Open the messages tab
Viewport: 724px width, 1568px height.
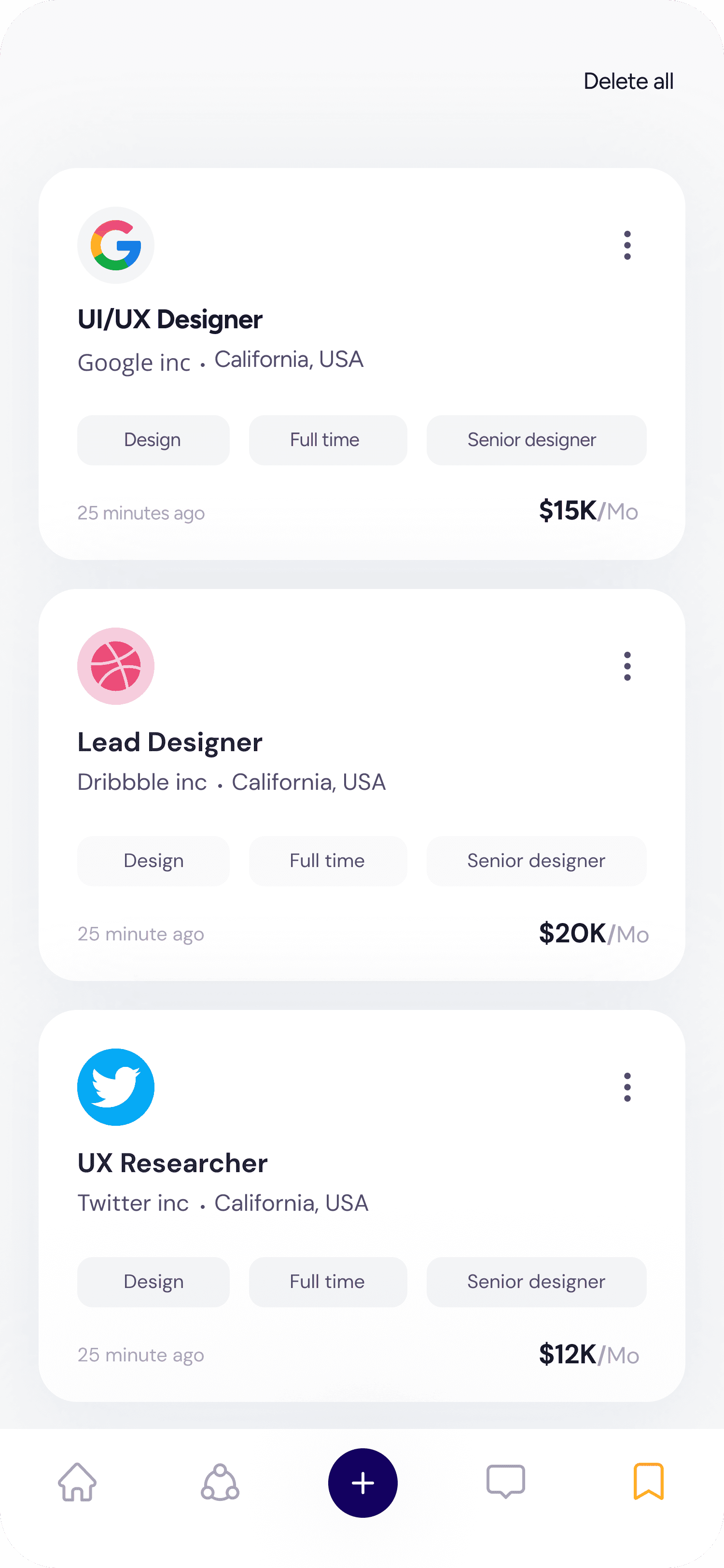point(505,1482)
